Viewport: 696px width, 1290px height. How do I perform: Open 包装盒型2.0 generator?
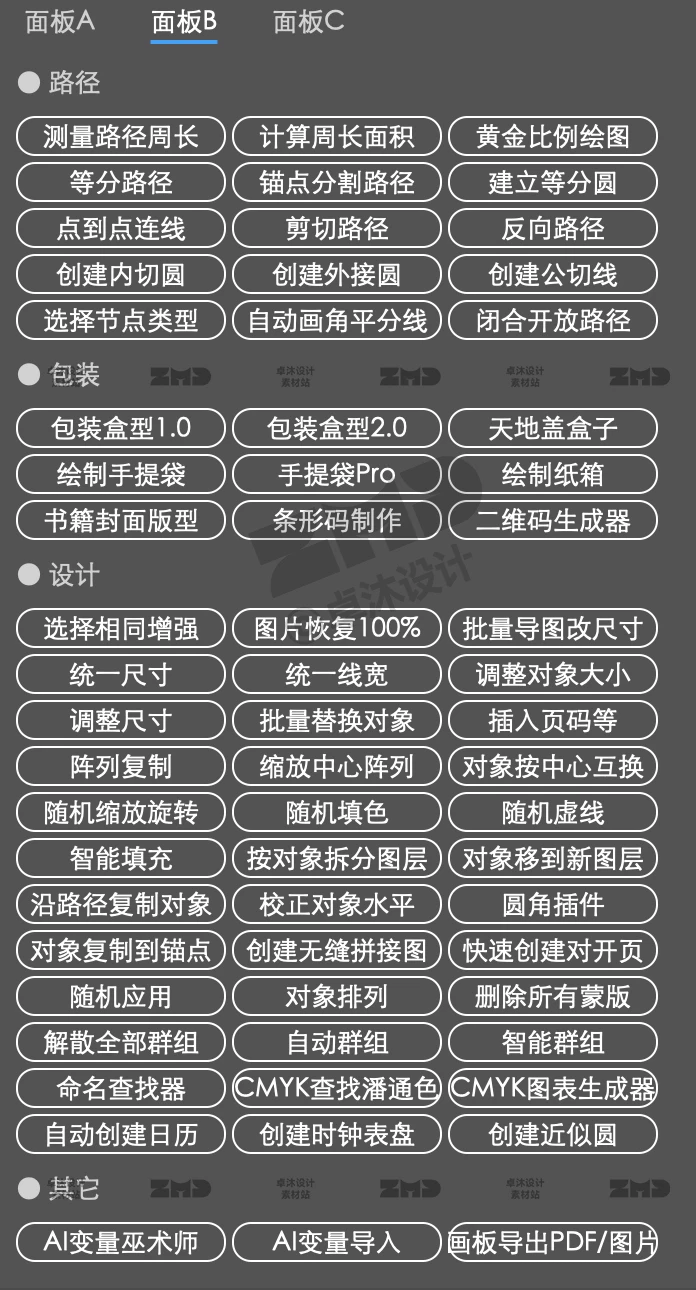point(337,429)
